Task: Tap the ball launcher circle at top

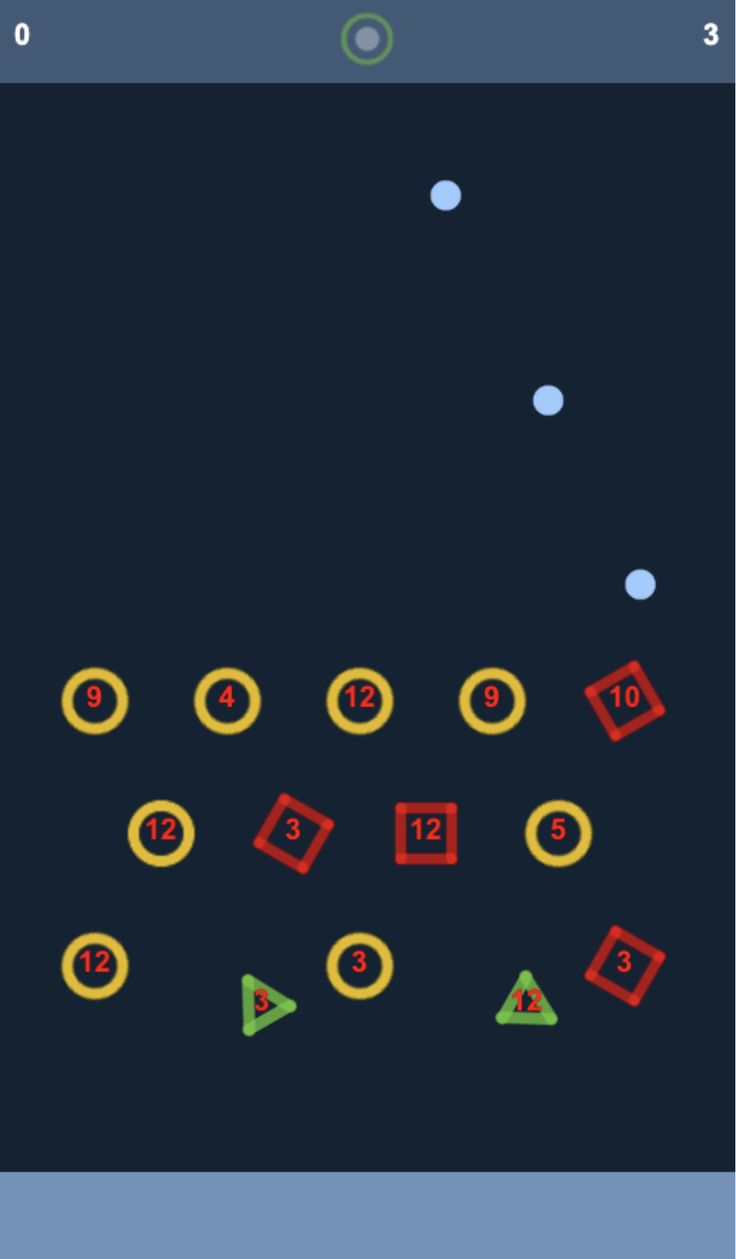Action: (x=367, y=39)
